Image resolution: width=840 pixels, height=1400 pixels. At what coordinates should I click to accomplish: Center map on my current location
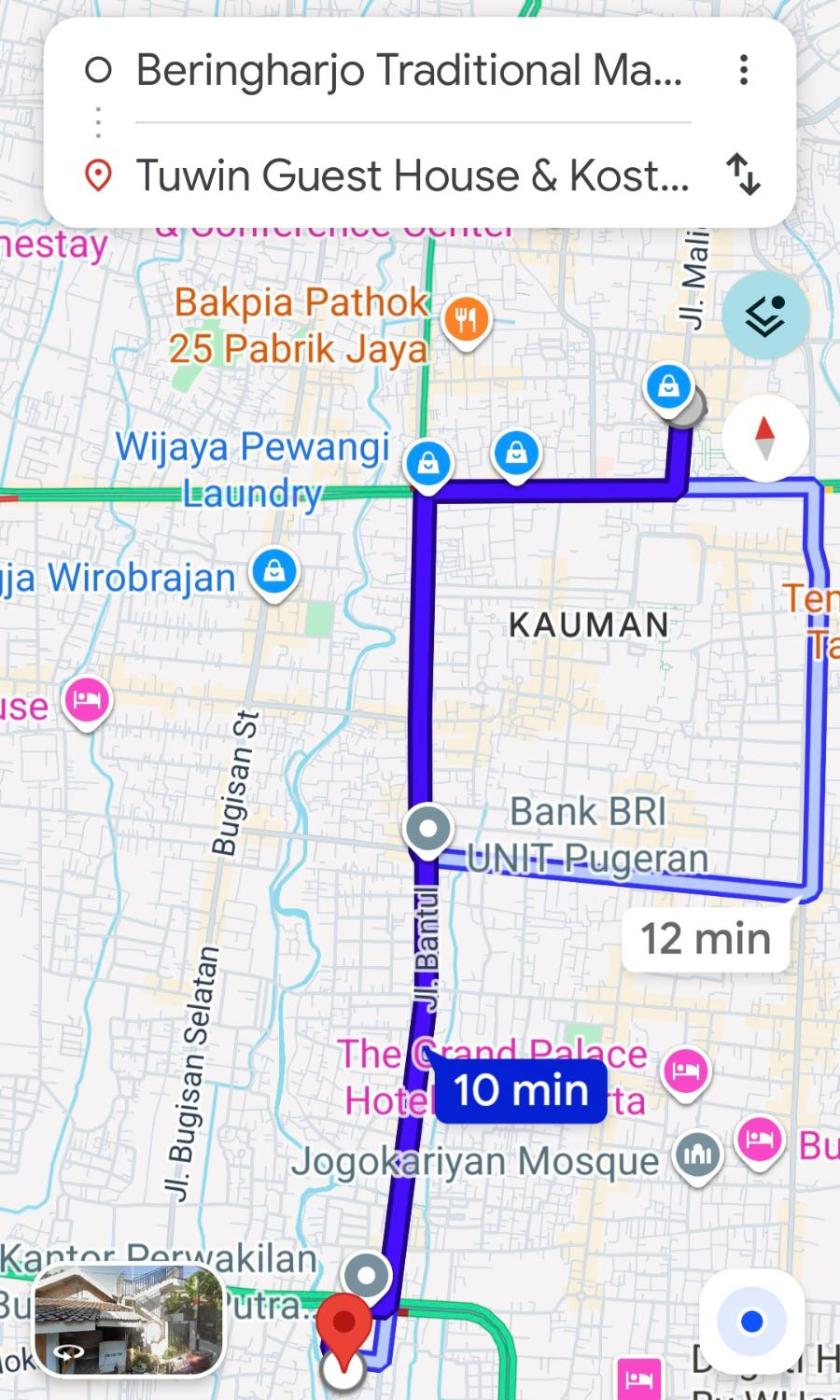(x=751, y=1322)
